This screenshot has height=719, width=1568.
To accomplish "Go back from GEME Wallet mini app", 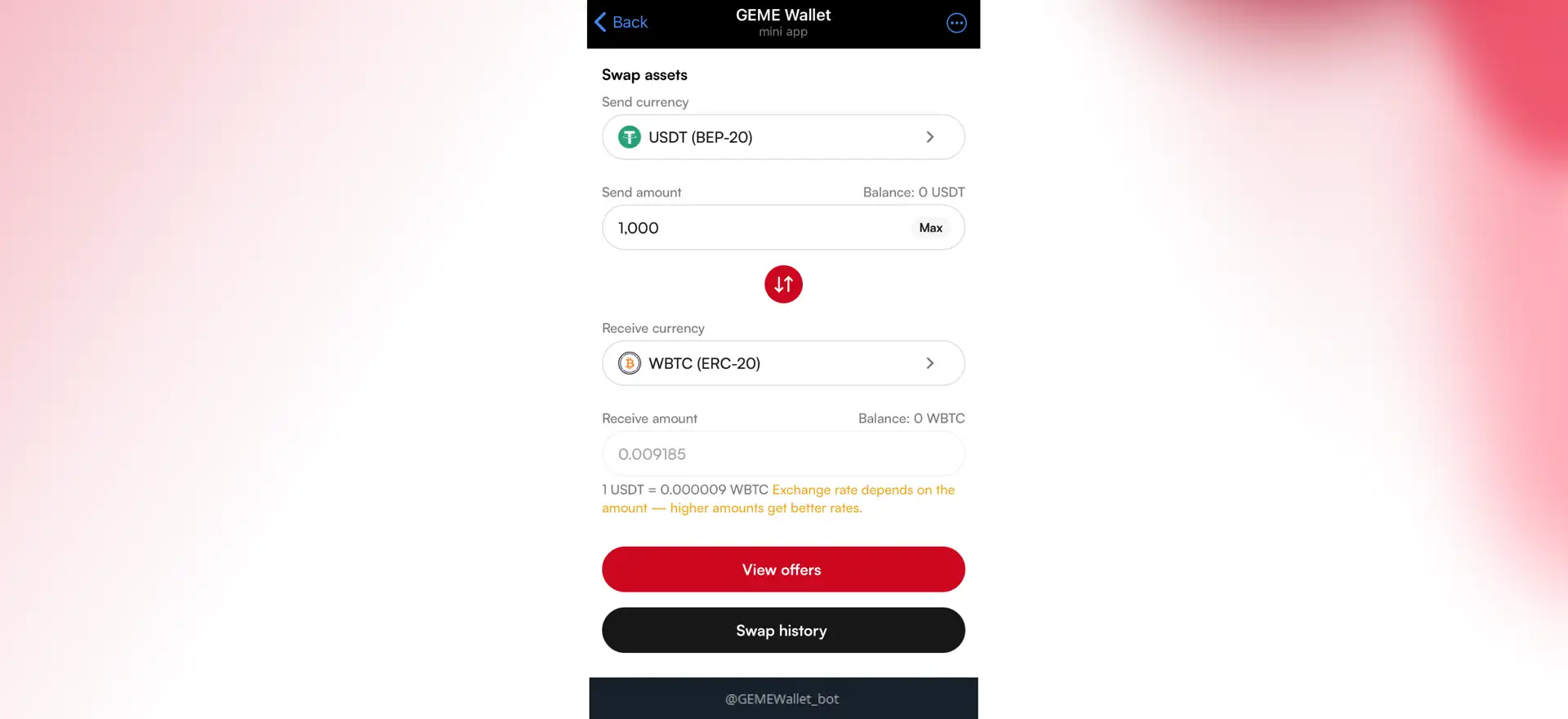I will (621, 22).
